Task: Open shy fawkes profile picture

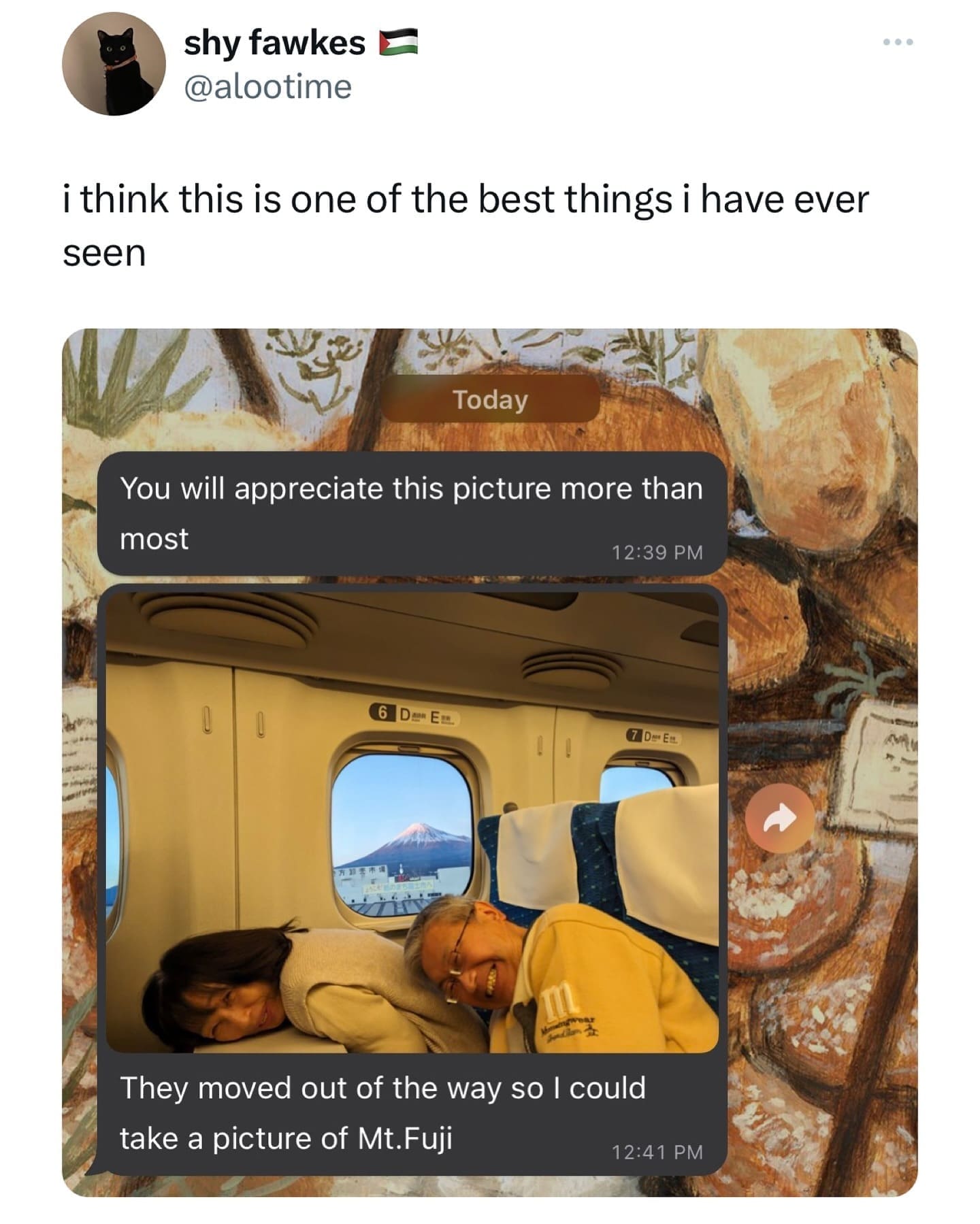Action: coord(114,65)
